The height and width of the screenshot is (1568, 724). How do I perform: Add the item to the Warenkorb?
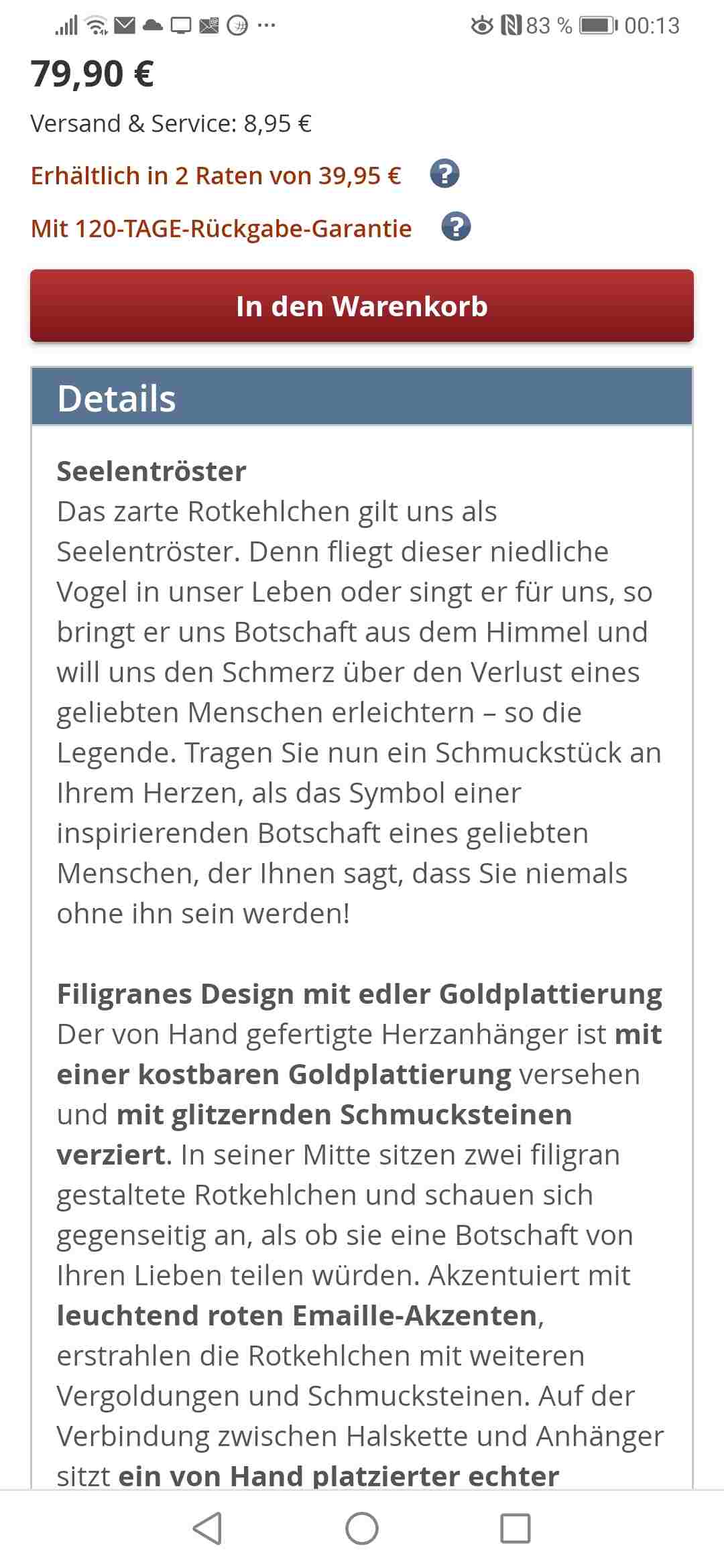click(361, 306)
